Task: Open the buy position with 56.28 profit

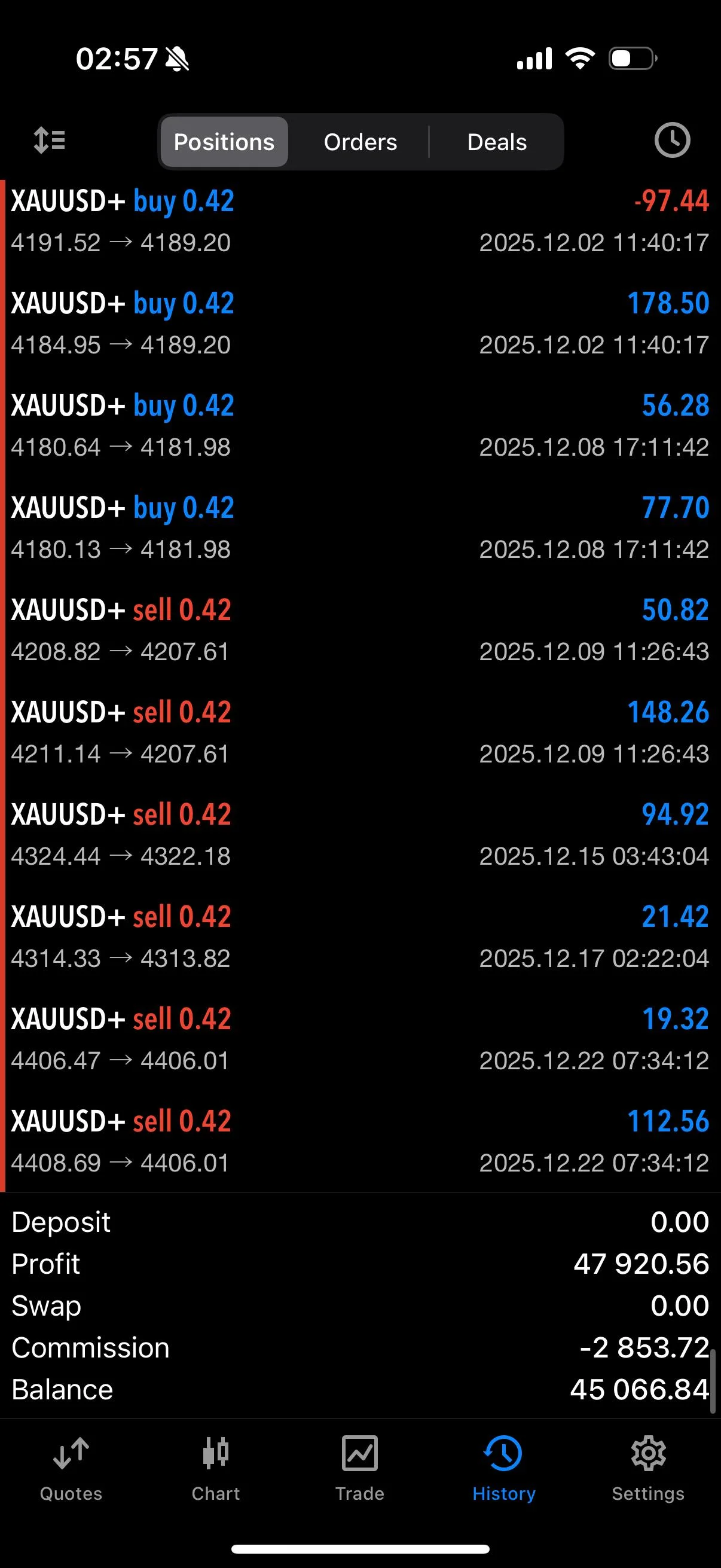Action: click(x=360, y=426)
